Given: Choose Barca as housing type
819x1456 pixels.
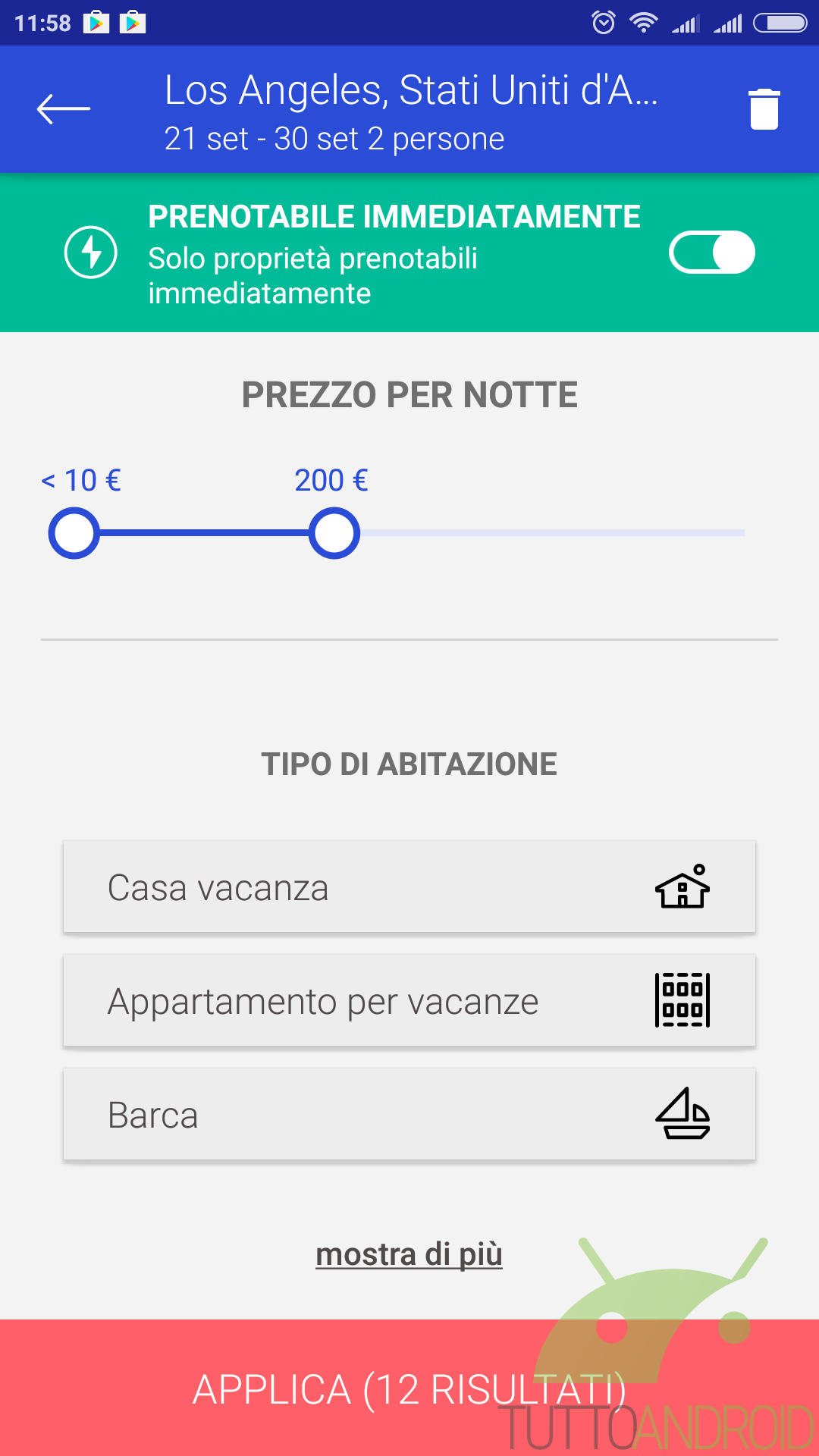Looking at the screenshot, I should (x=409, y=1114).
